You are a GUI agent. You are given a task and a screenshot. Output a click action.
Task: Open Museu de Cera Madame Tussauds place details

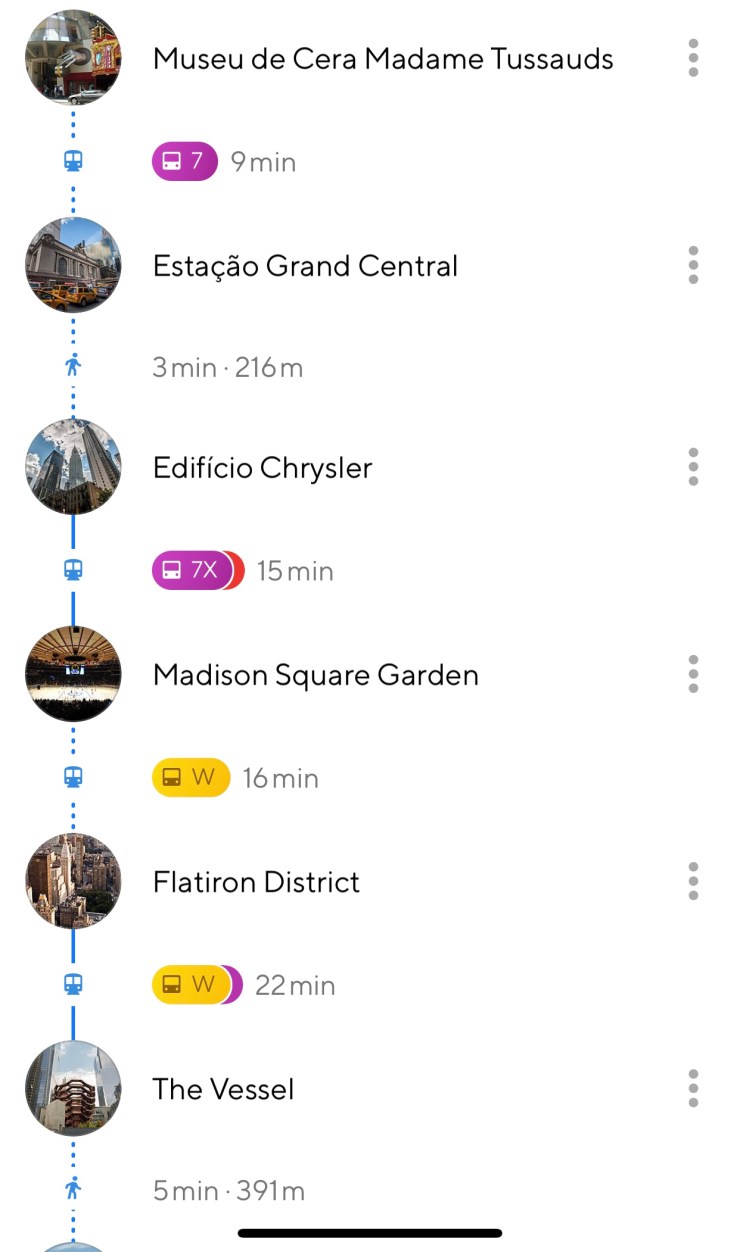tap(382, 59)
